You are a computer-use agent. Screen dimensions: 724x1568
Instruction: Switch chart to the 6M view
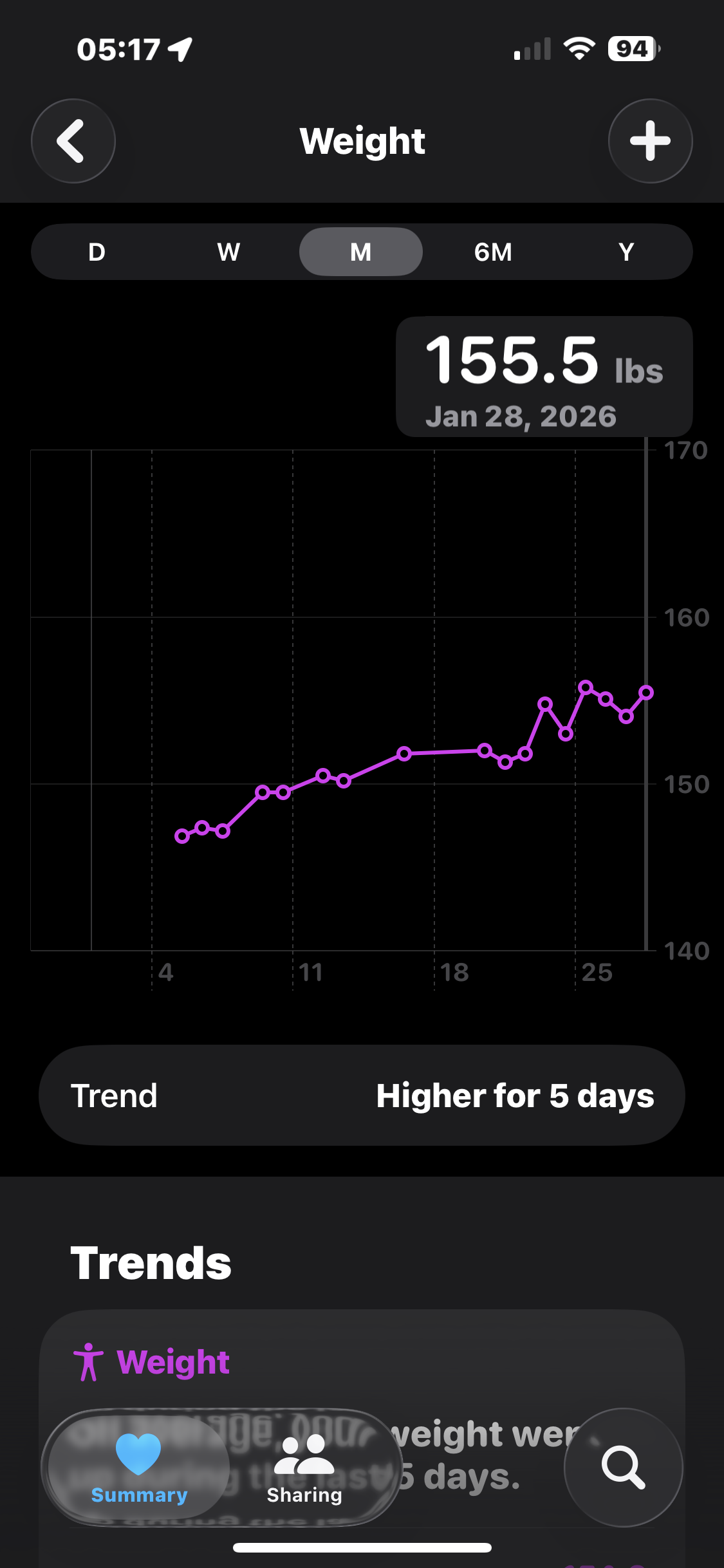(493, 252)
